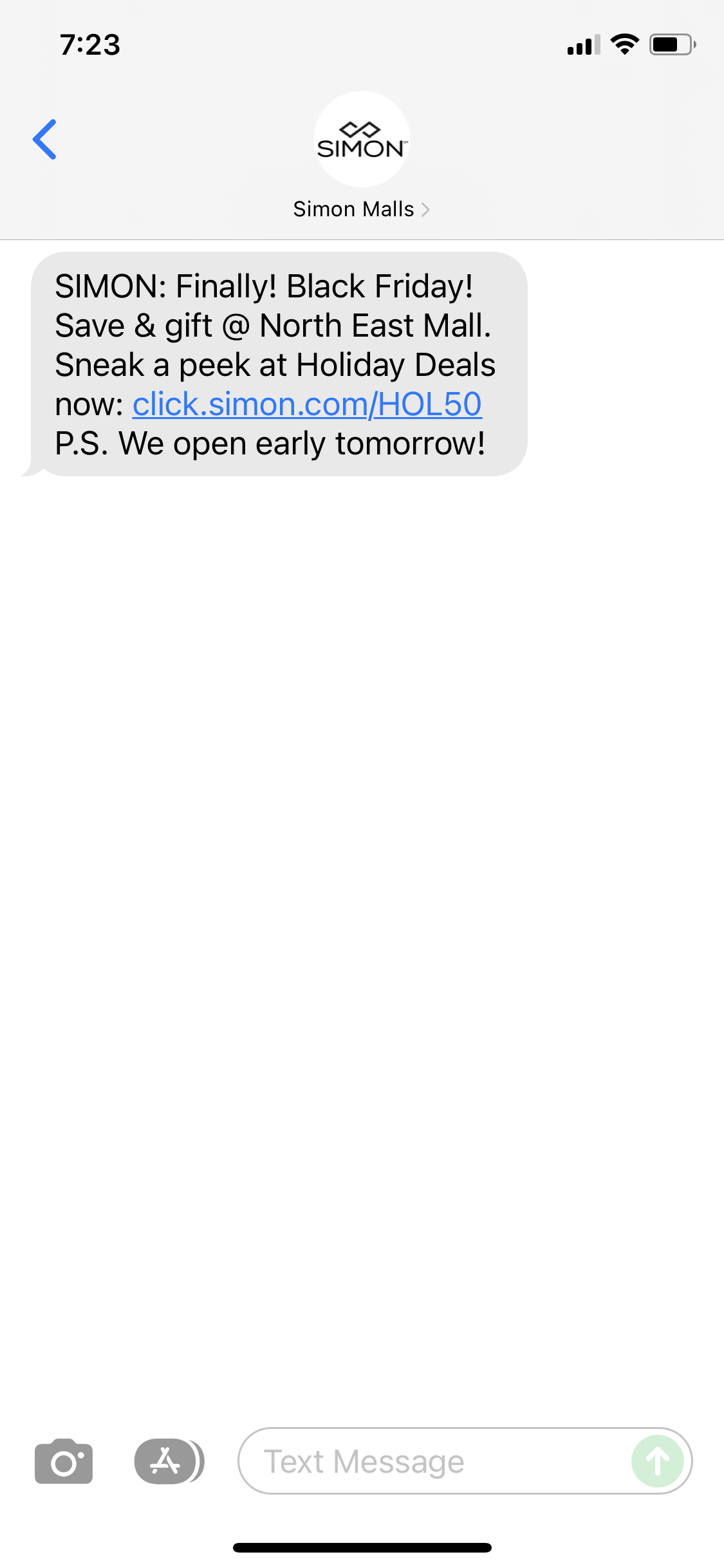Image resolution: width=724 pixels, height=1568 pixels.
Task: Open contact details via Simon Malls chevron
Action: [425, 209]
